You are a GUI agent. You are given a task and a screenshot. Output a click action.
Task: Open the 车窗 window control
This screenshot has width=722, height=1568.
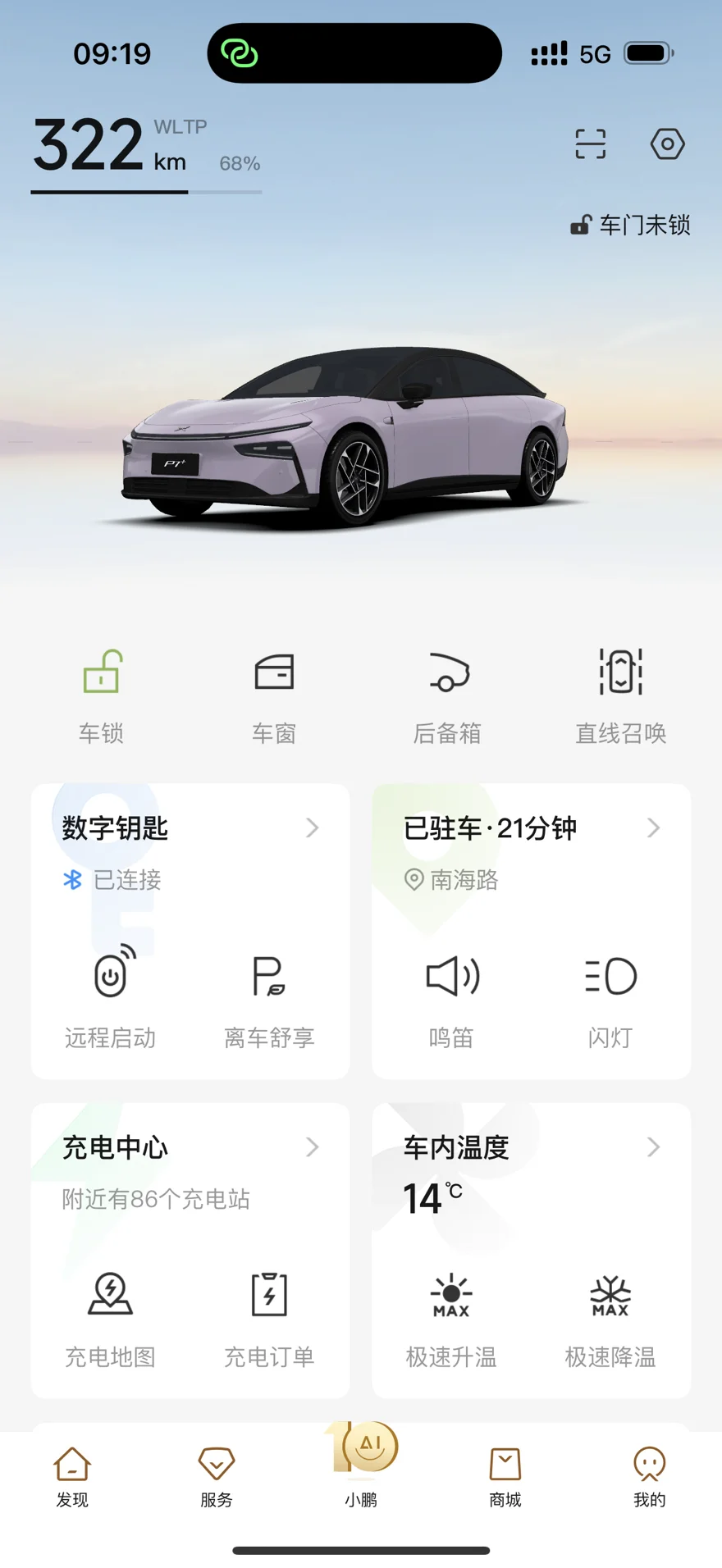coord(274,694)
